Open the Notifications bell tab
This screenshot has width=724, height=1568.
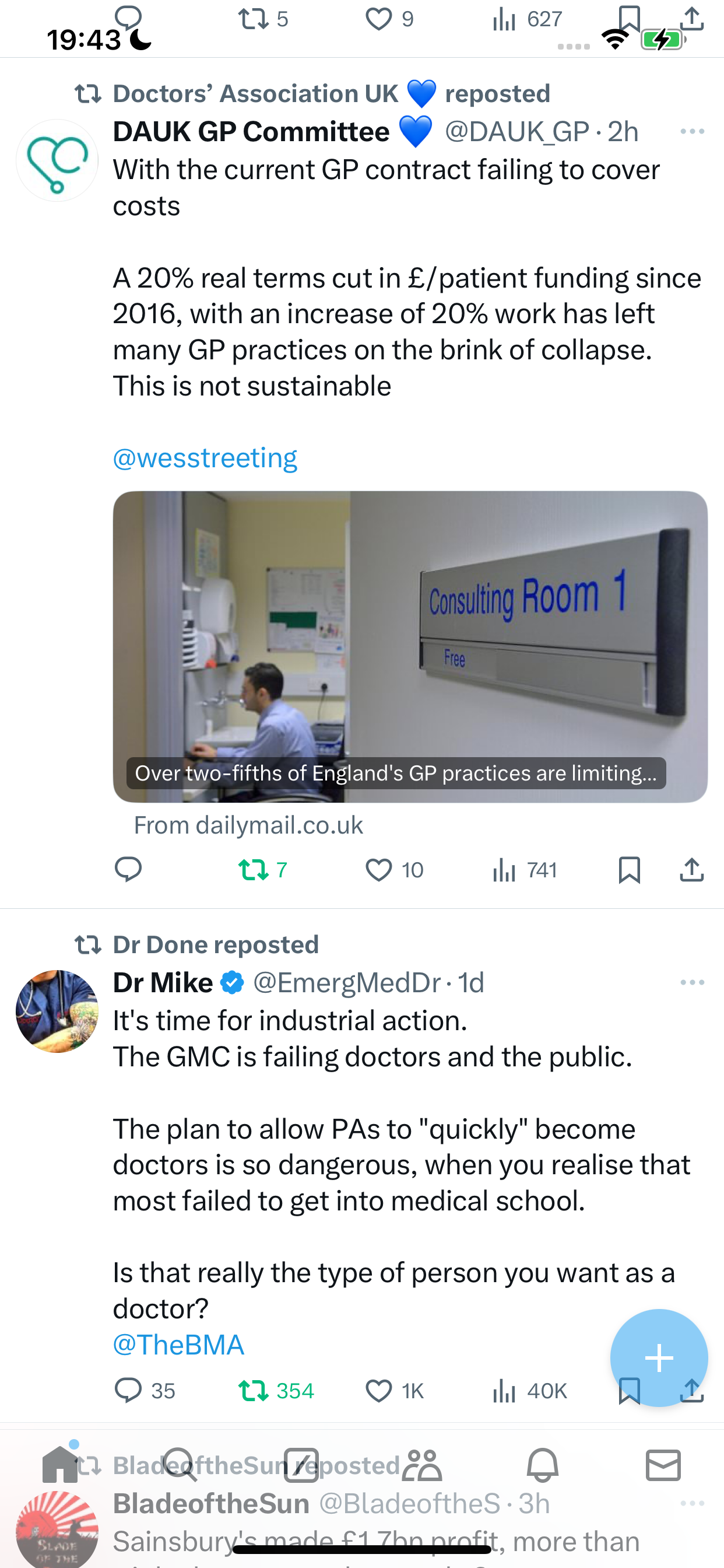[542, 1465]
